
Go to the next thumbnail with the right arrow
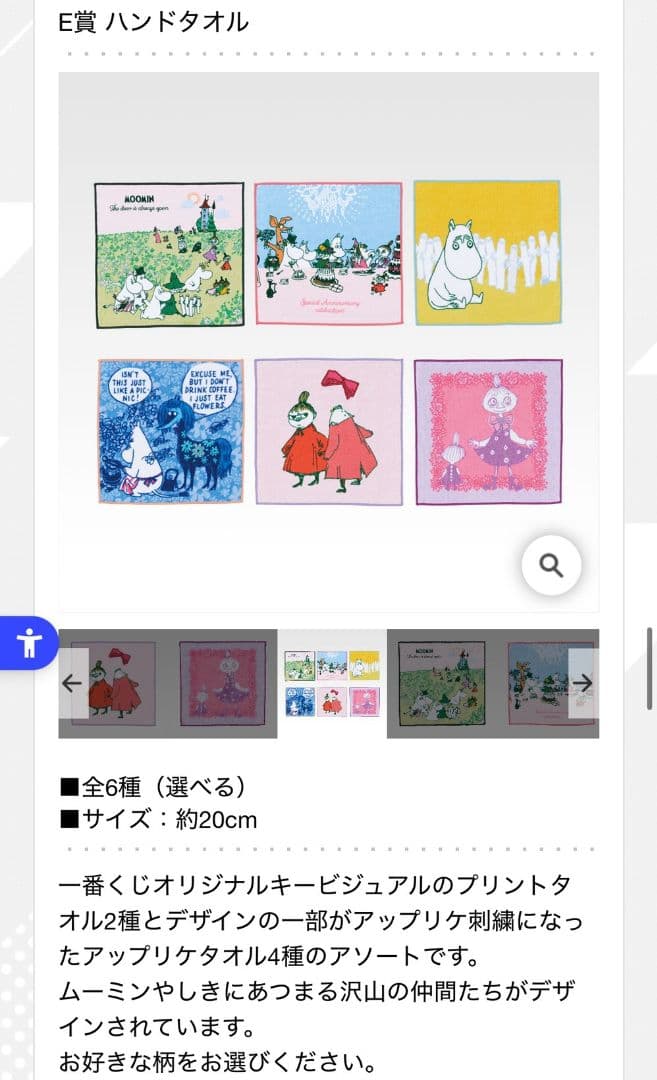pyautogui.click(x=583, y=683)
